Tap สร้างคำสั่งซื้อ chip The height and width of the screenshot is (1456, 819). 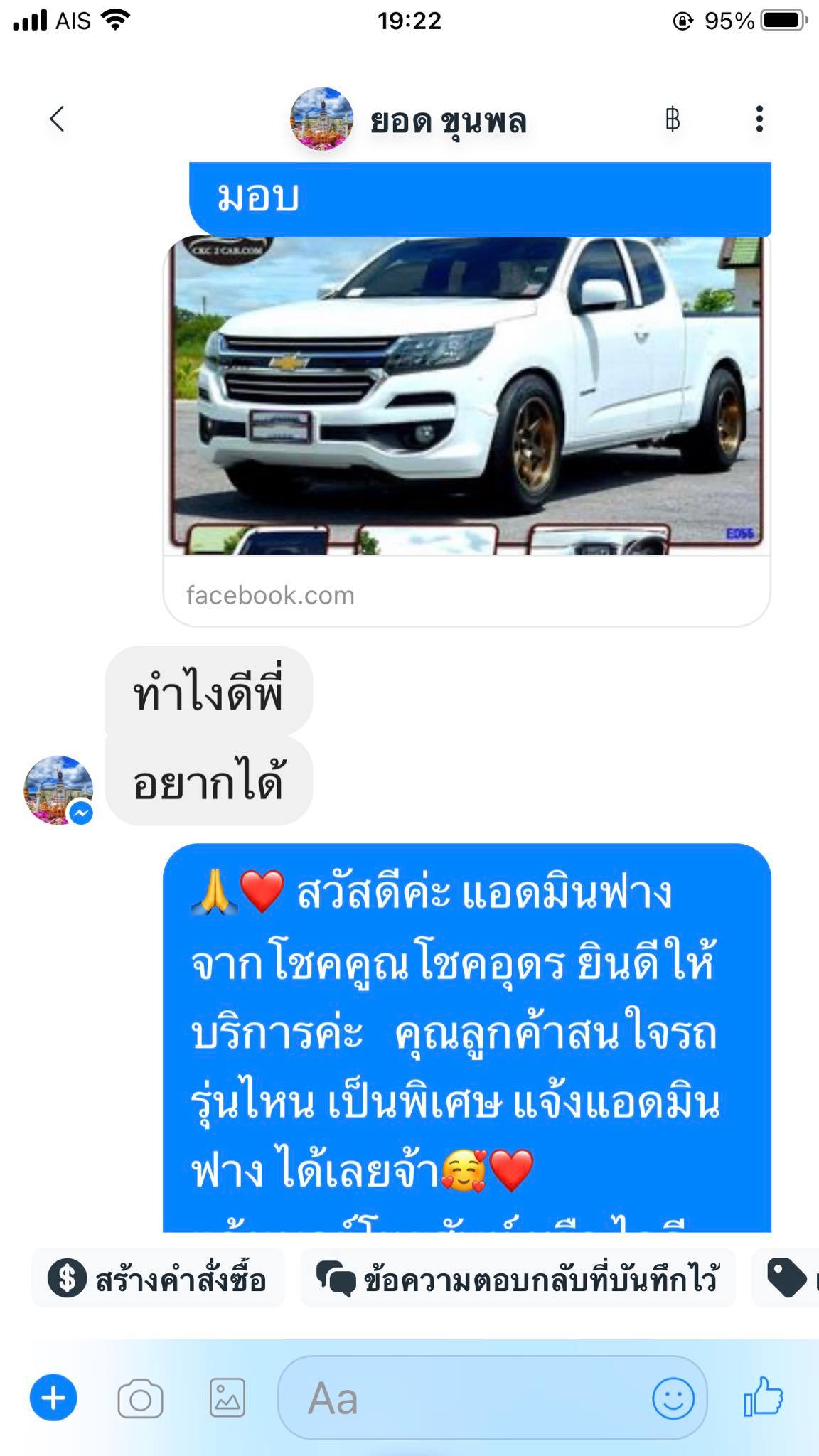click(x=158, y=1279)
